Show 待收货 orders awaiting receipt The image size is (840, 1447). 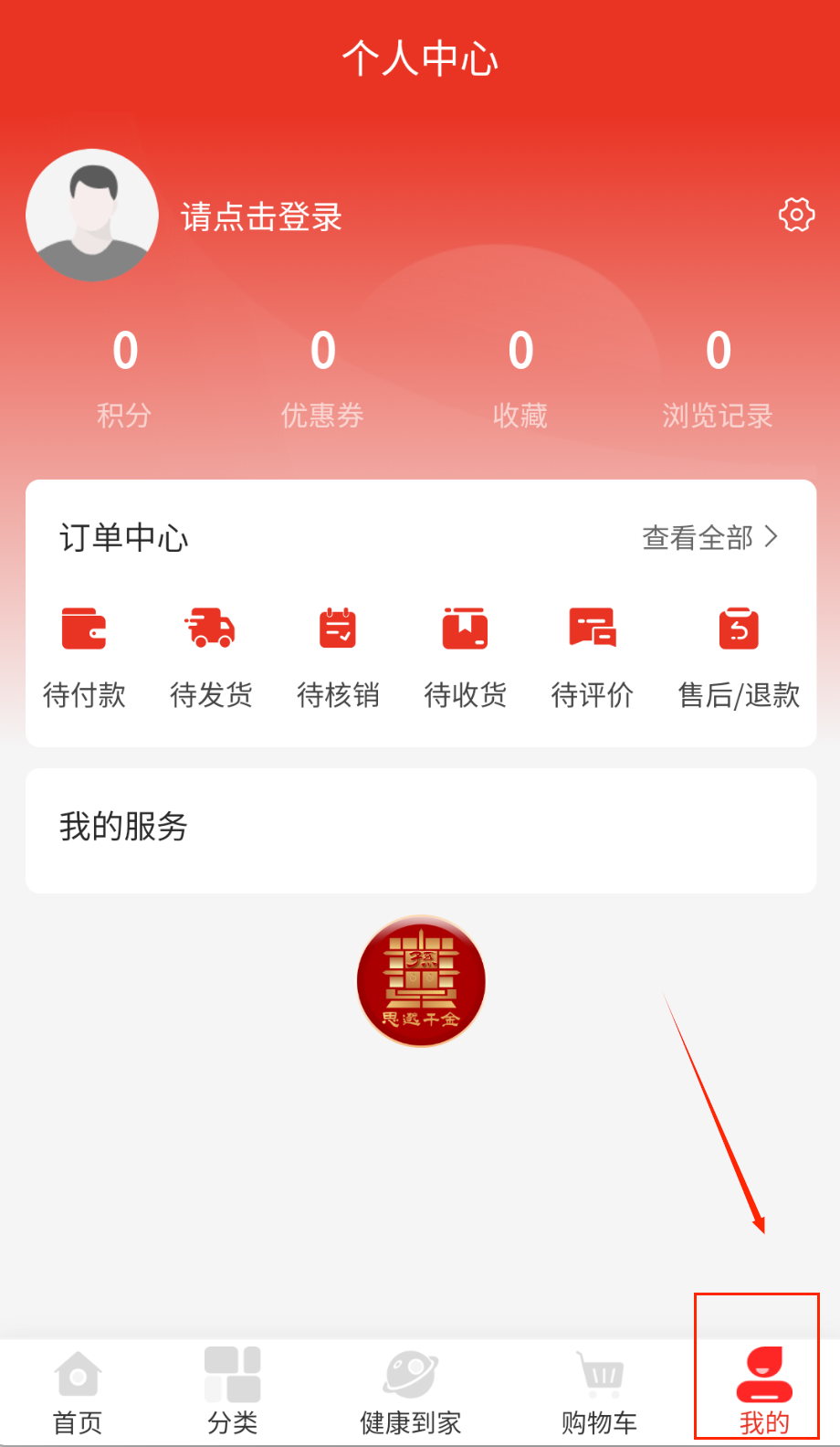coord(465,654)
